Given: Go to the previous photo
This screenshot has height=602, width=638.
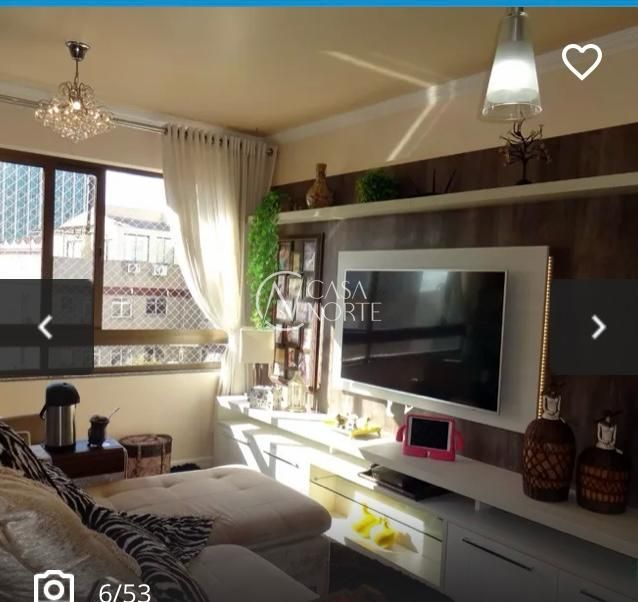Looking at the screenshot, I should tap(45, 327).
